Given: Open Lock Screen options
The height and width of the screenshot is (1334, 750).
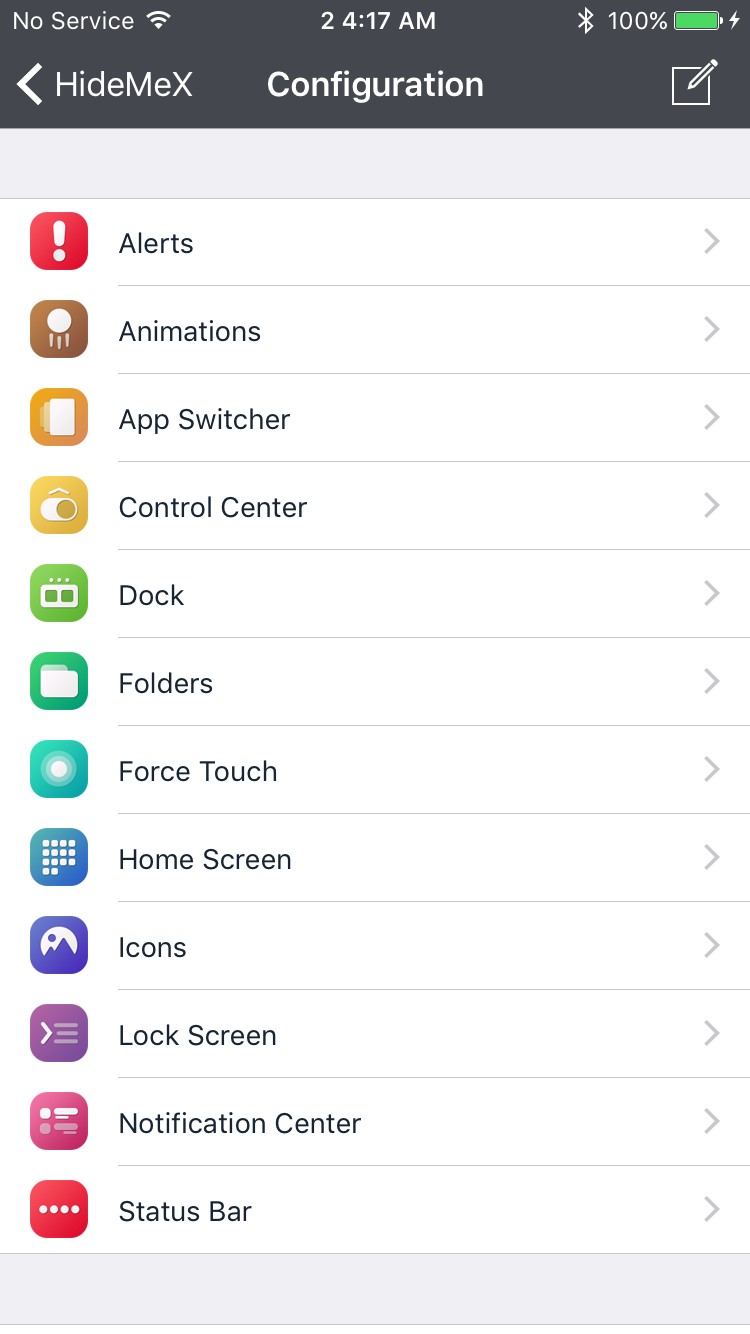Looking at the screenshot, I should 375,1035.
